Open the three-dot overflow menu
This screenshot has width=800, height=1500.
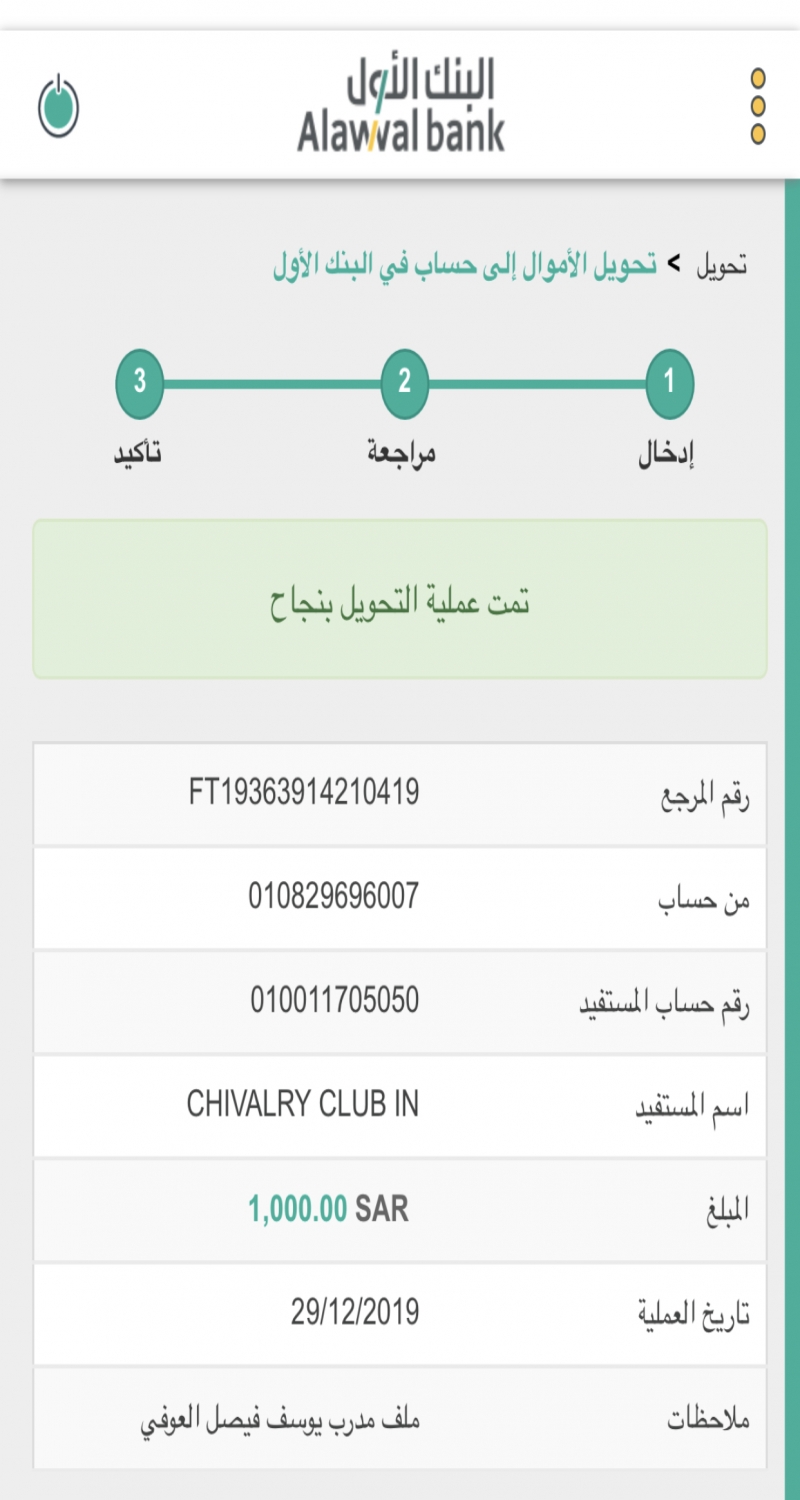point(758,106)
